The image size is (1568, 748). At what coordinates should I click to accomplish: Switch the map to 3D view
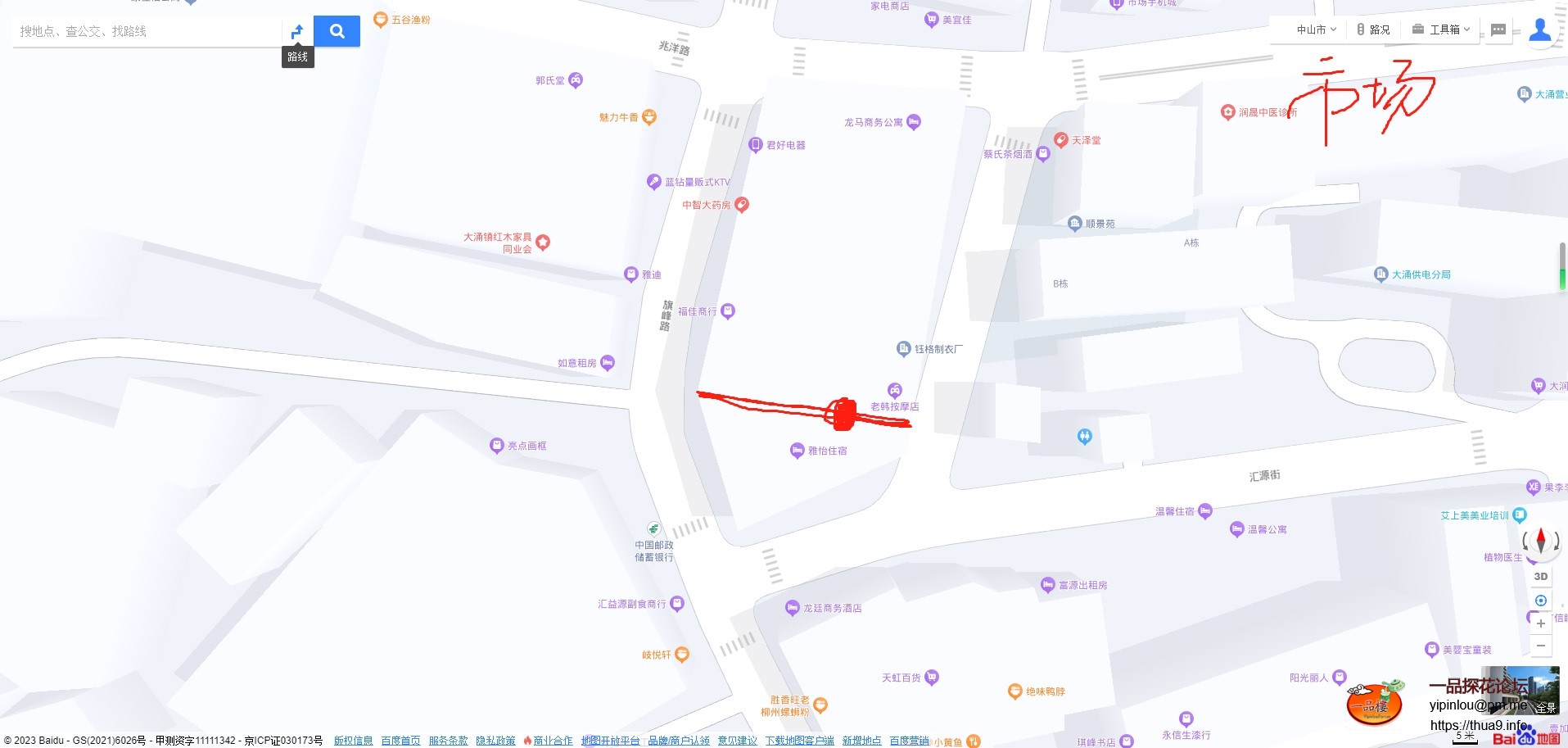(x=1540, y=576)
